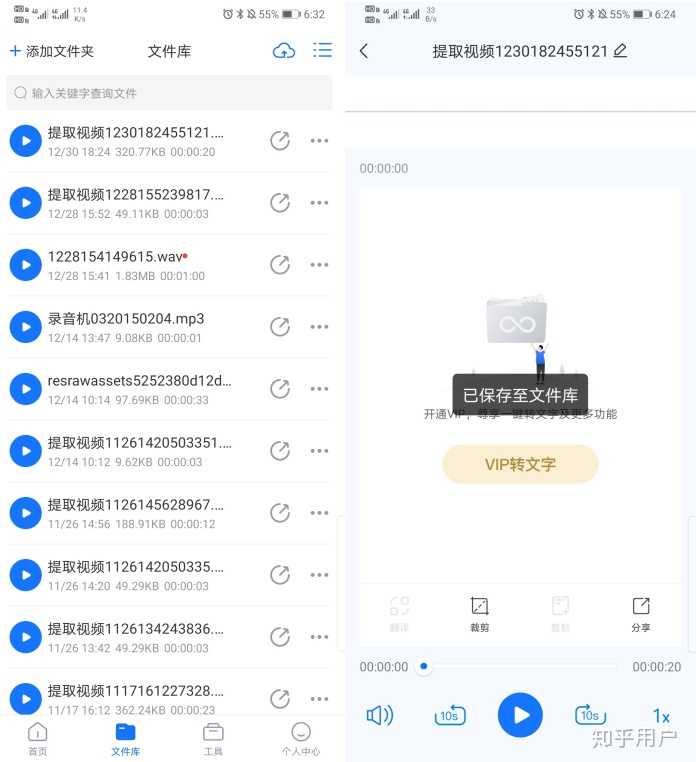This screenshot has height=762, width=696.
Task: Rewind the audio by 10 seconds
Action: click(450, 715)
